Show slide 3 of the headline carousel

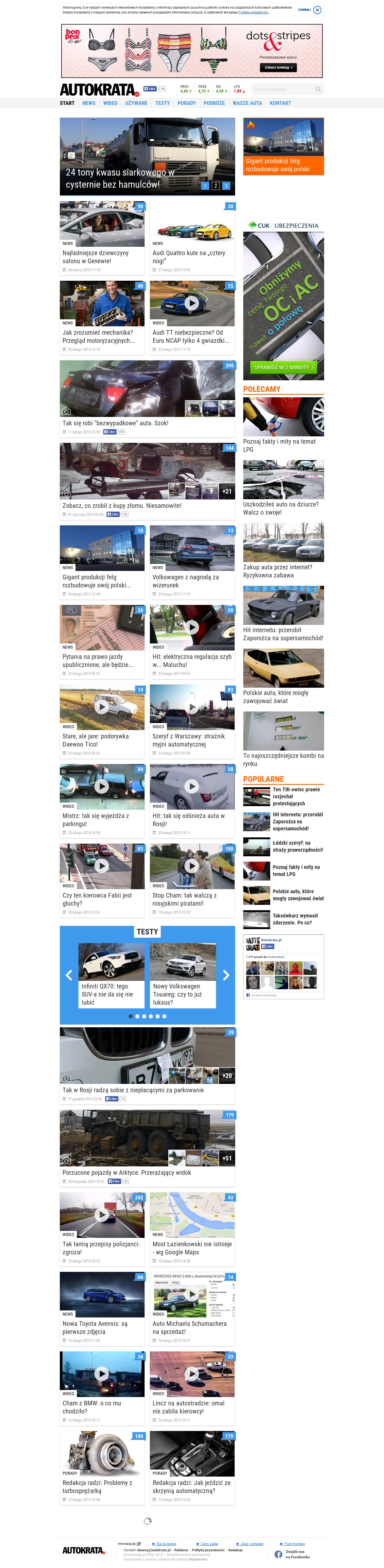coord(226,186)
